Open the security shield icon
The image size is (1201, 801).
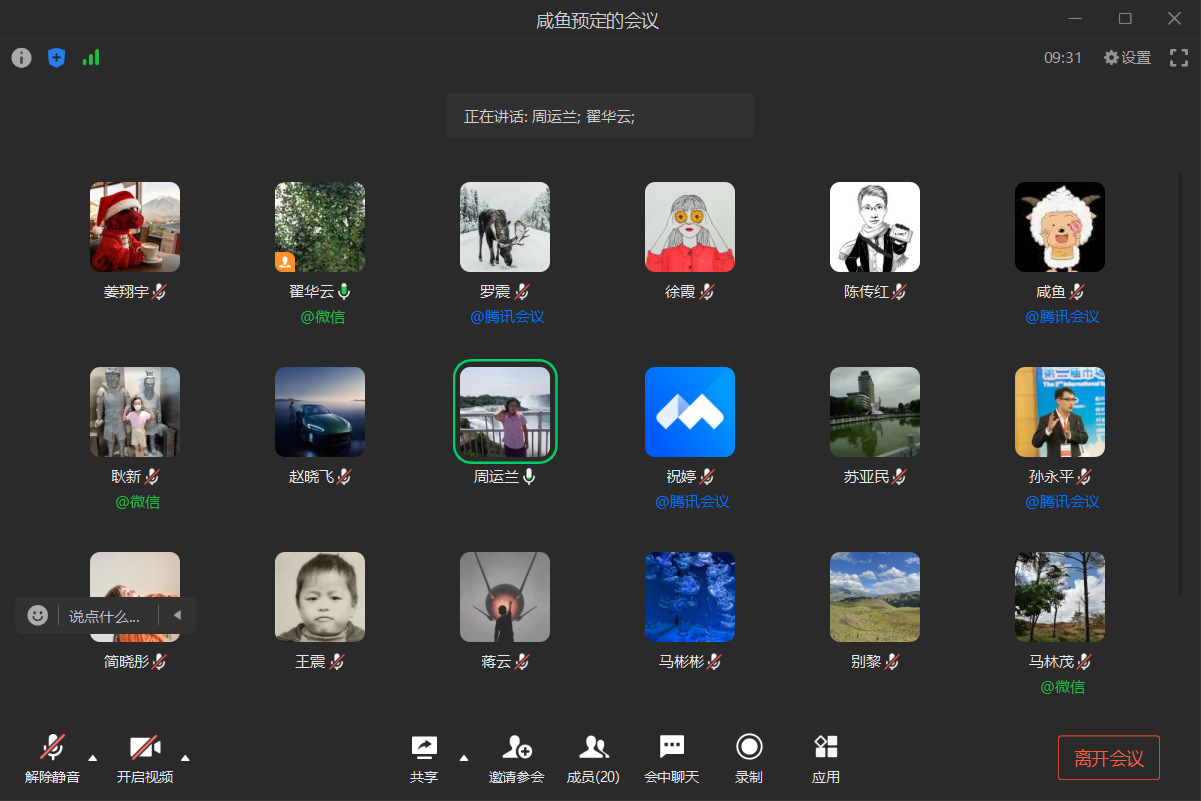click(x=56, y=58)
